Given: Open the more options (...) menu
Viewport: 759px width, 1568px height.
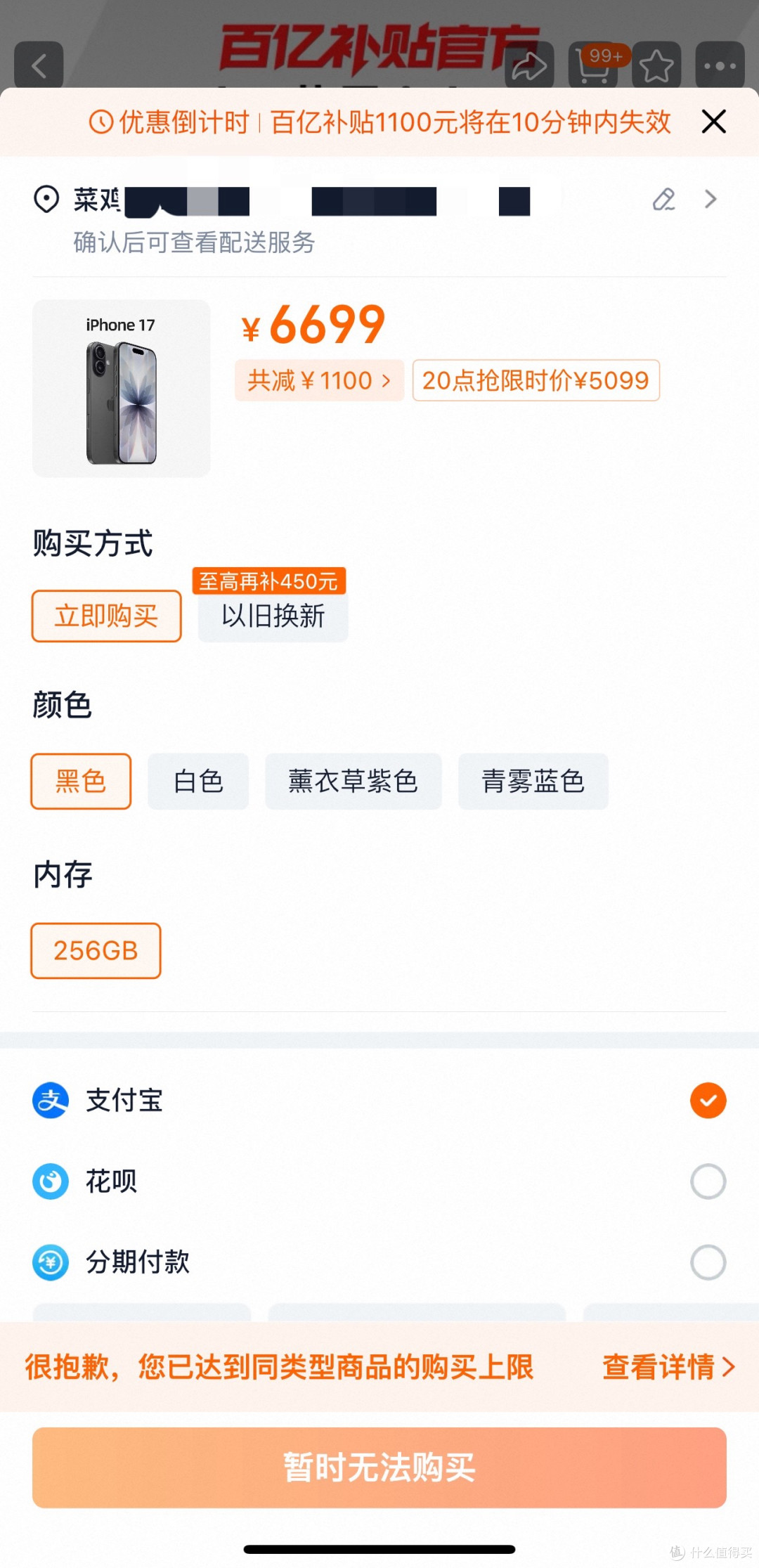Looking at the screenshot, I should 719,66.
